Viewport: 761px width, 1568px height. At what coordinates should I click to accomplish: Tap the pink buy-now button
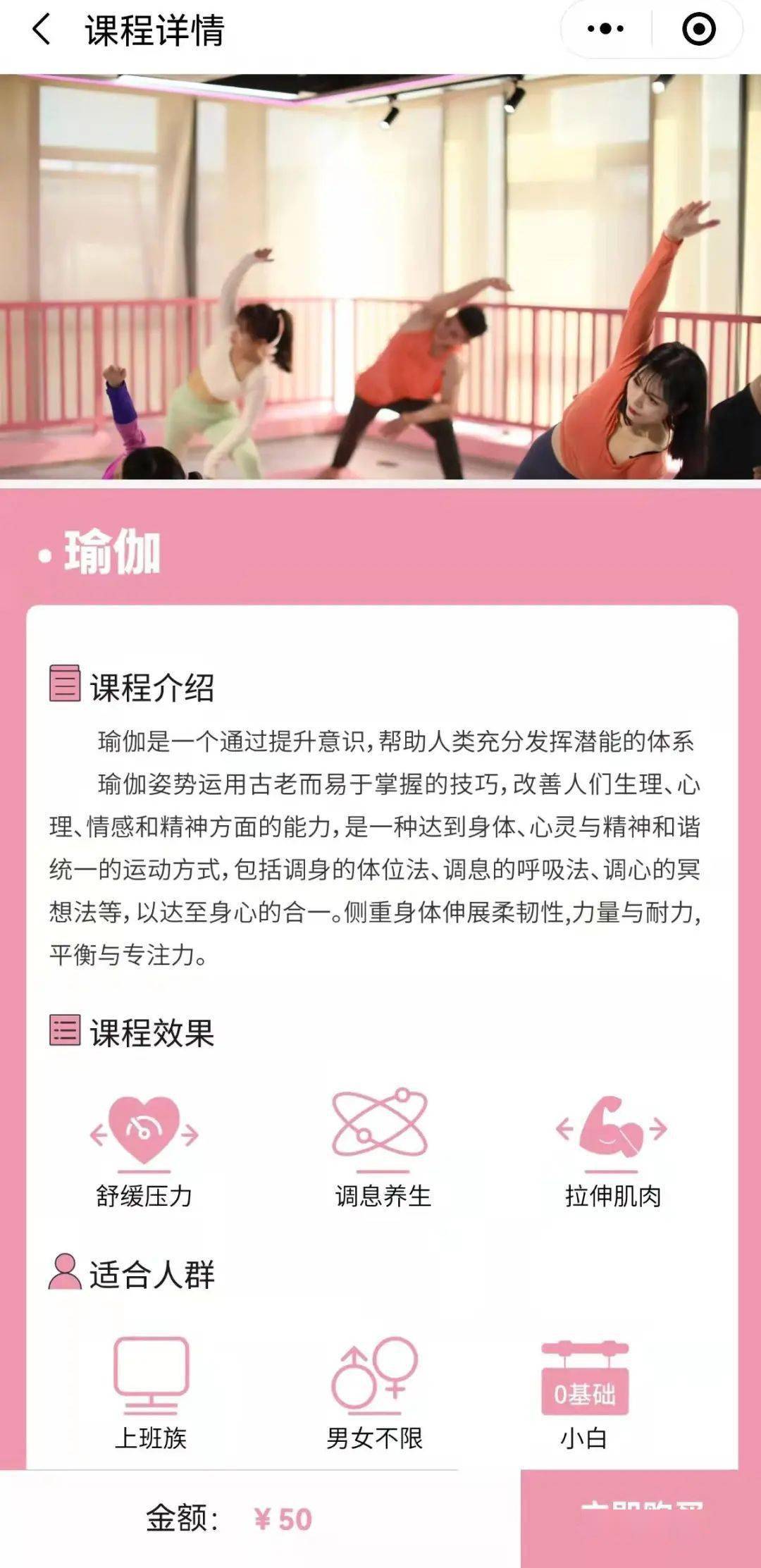pyautogui.click(x=640, y=1518)
